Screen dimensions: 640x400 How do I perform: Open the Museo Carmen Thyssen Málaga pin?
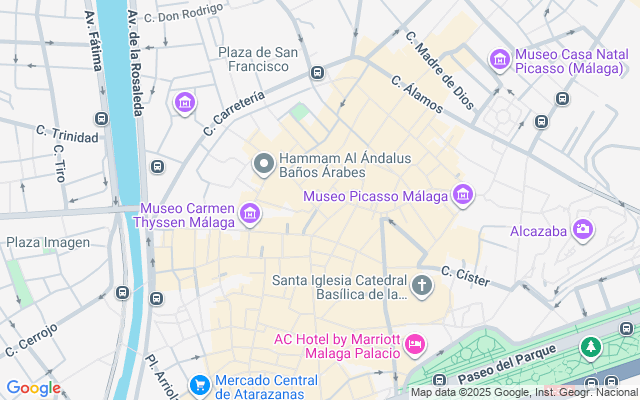click(250, 213)
